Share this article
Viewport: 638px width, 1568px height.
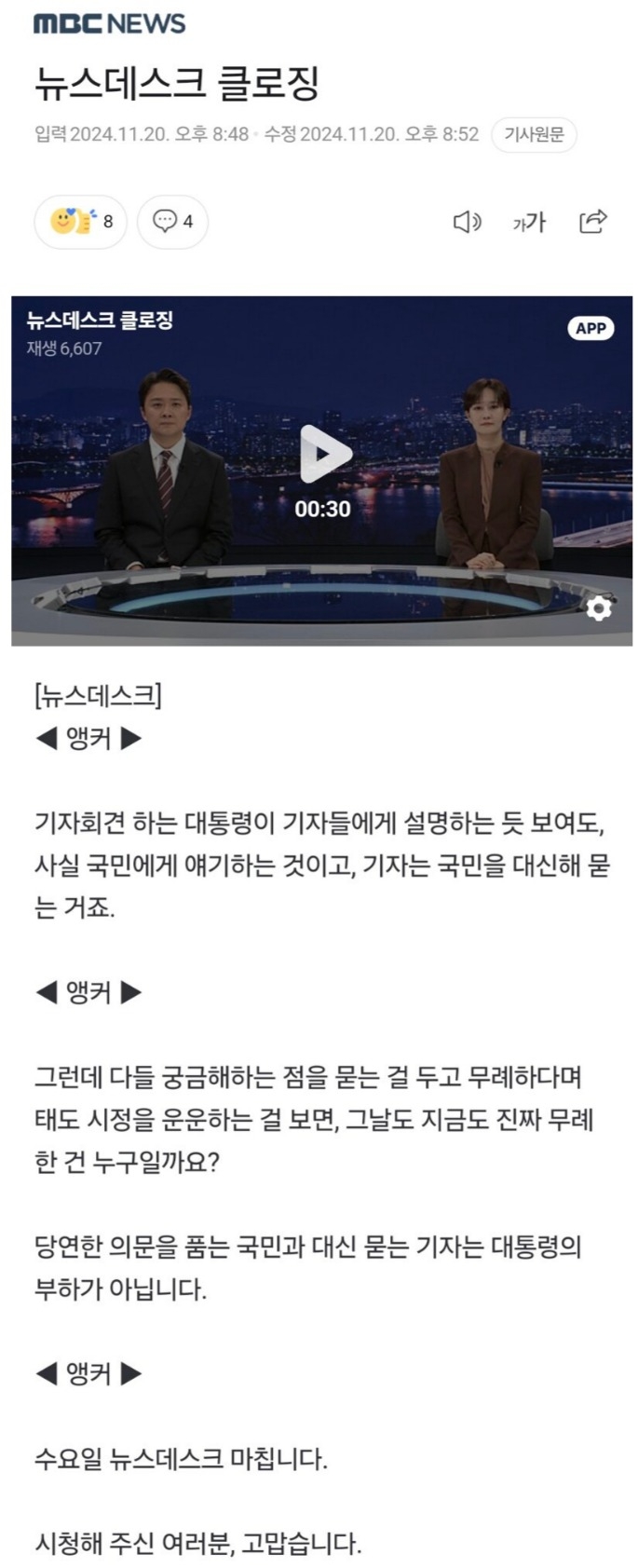click(x=592, y=221)
